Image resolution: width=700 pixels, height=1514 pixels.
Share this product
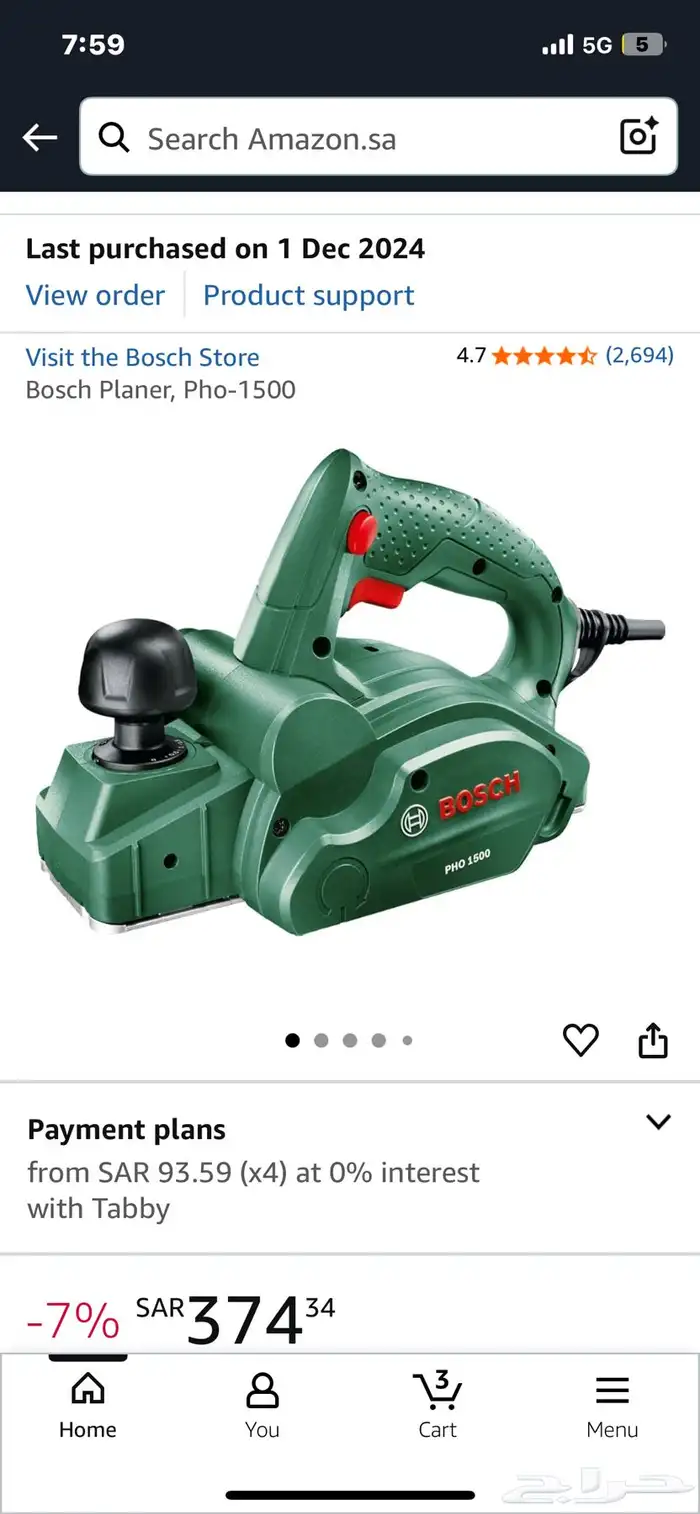652,1040
